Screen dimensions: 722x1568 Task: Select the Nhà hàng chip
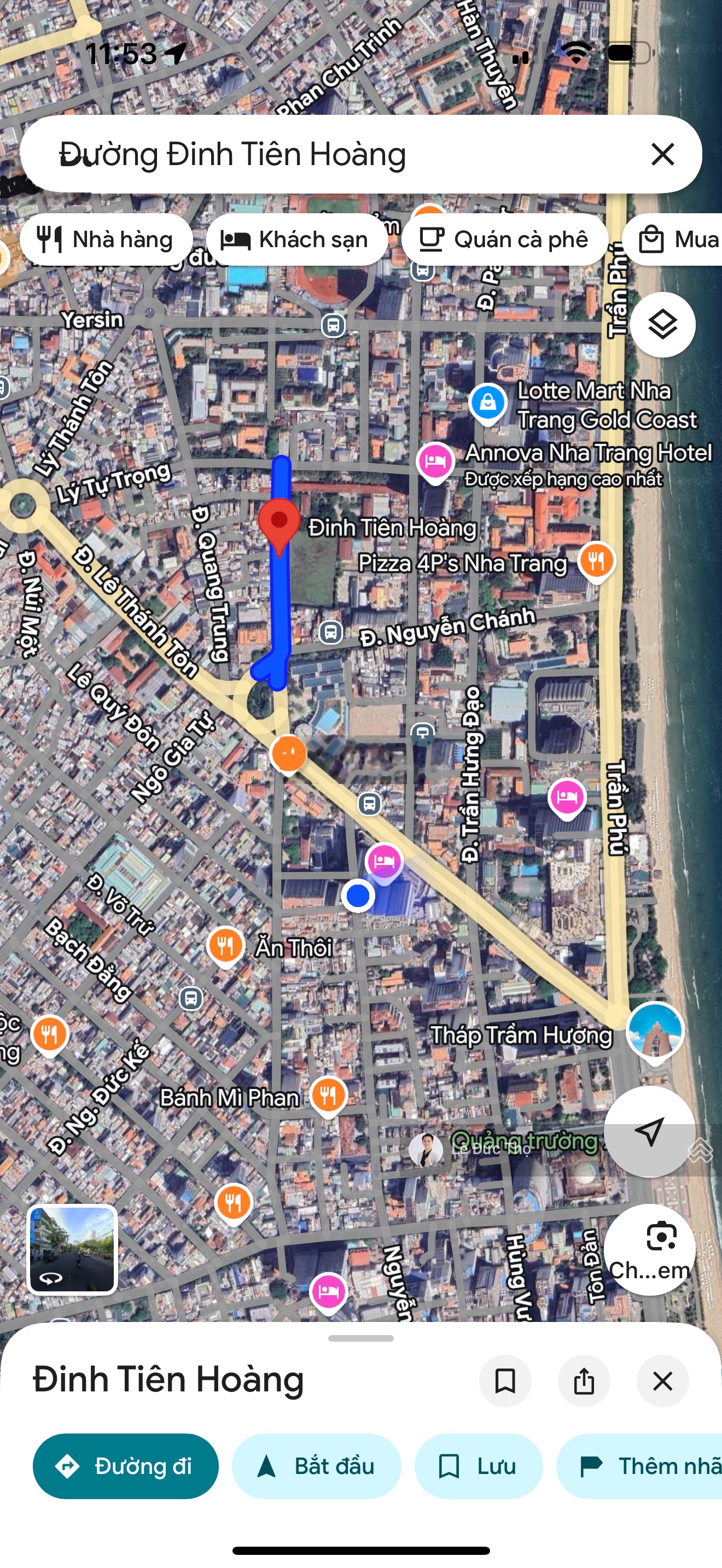tap(106, 239)
